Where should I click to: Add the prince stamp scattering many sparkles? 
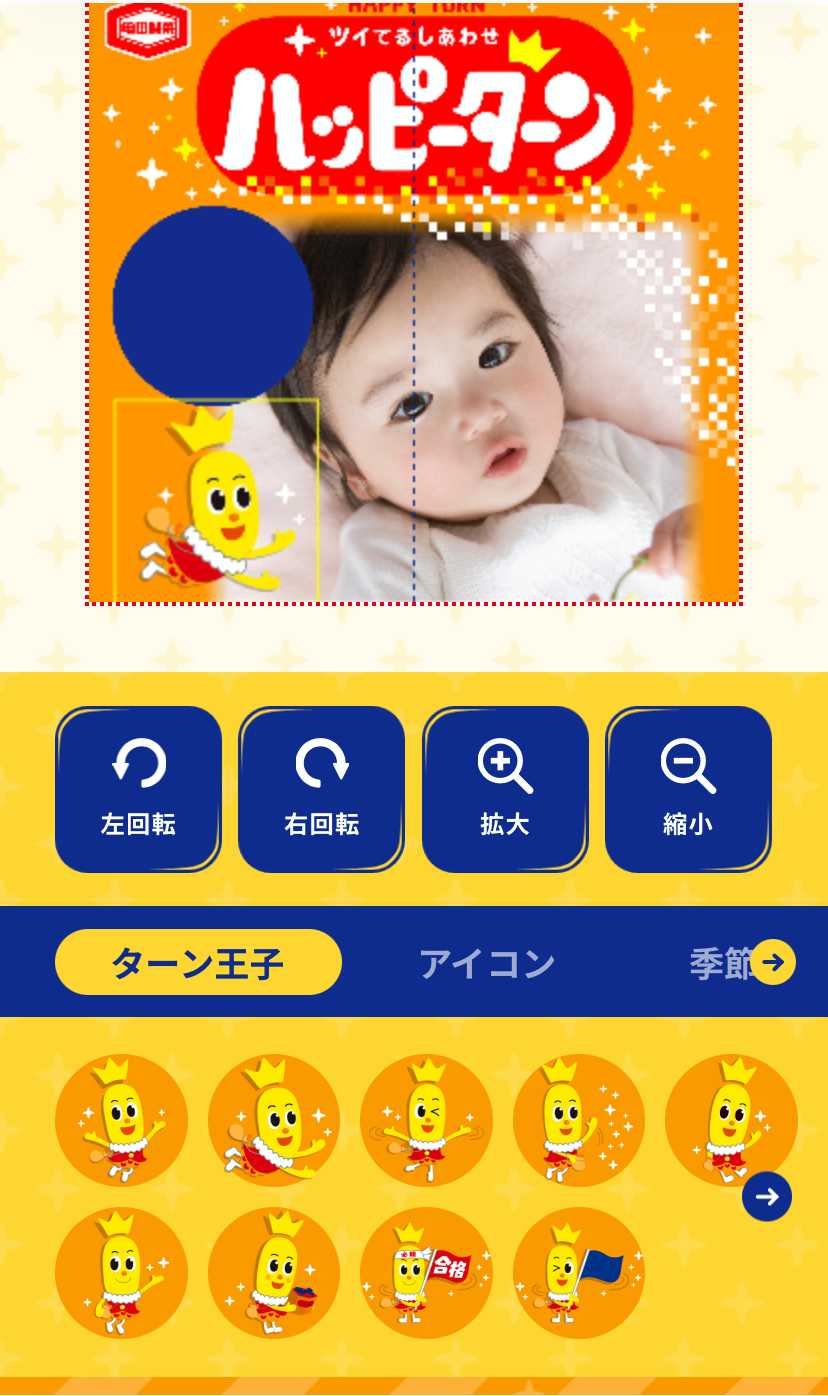[x=579, y=1120]
